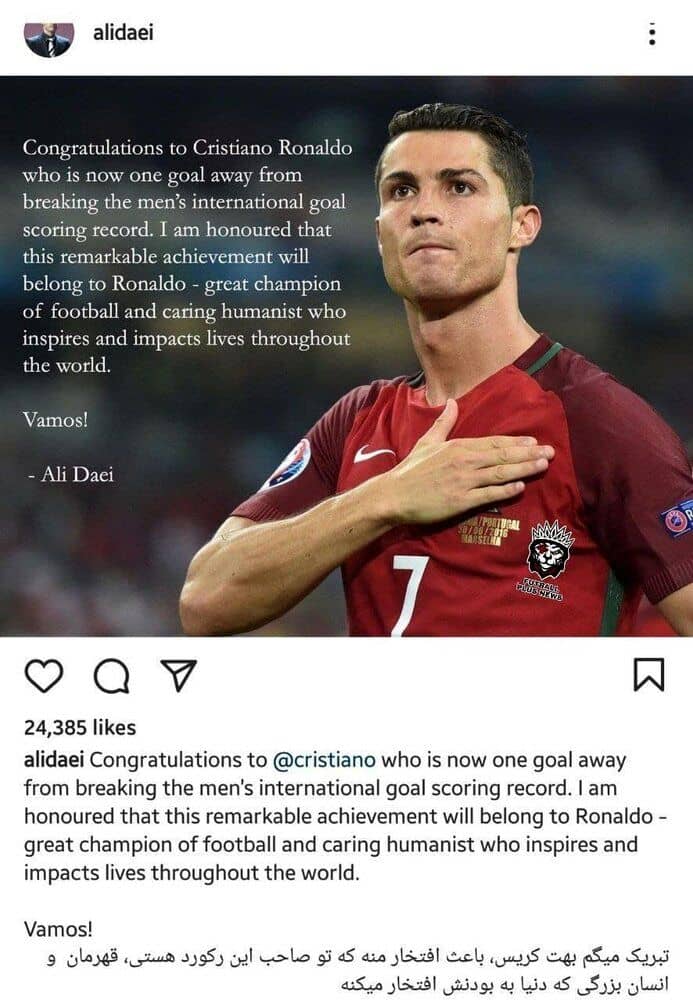This screenshot has height=1000, width=693.
Task: View the 24,385 likes list
Action: [x=80, y=727]
